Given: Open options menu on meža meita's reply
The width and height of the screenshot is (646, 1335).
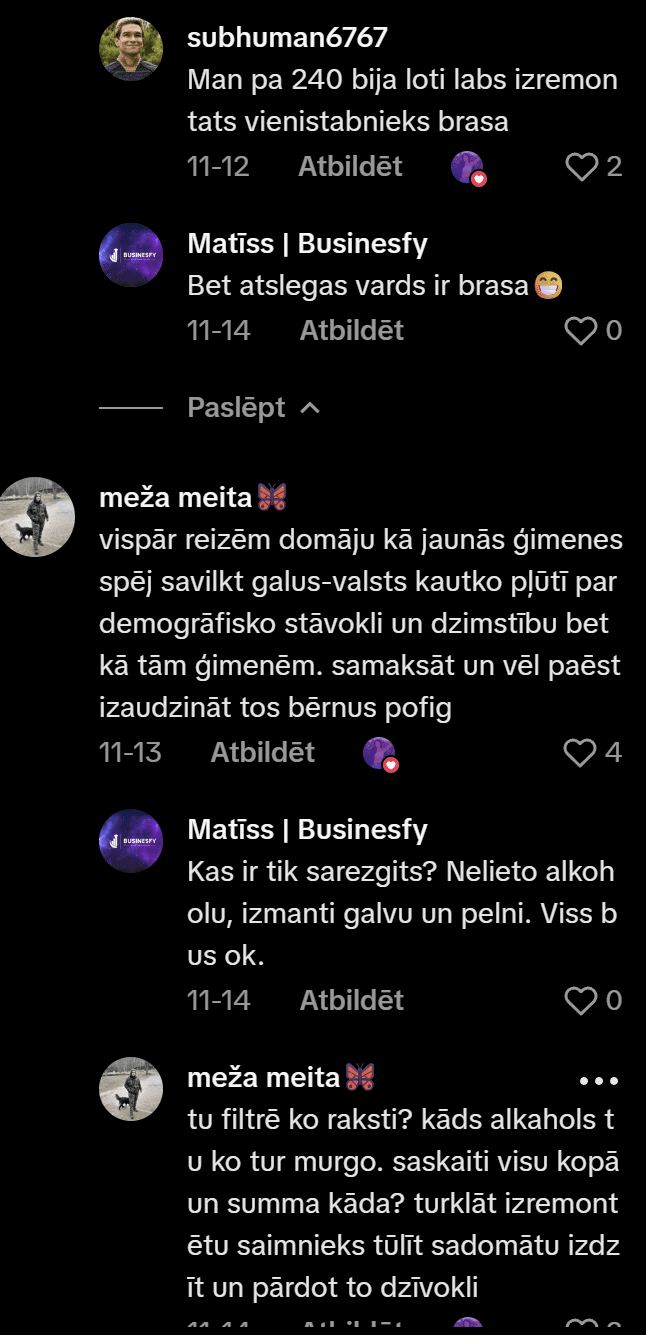Looking at the screenshot, I should click(600, 1081).
